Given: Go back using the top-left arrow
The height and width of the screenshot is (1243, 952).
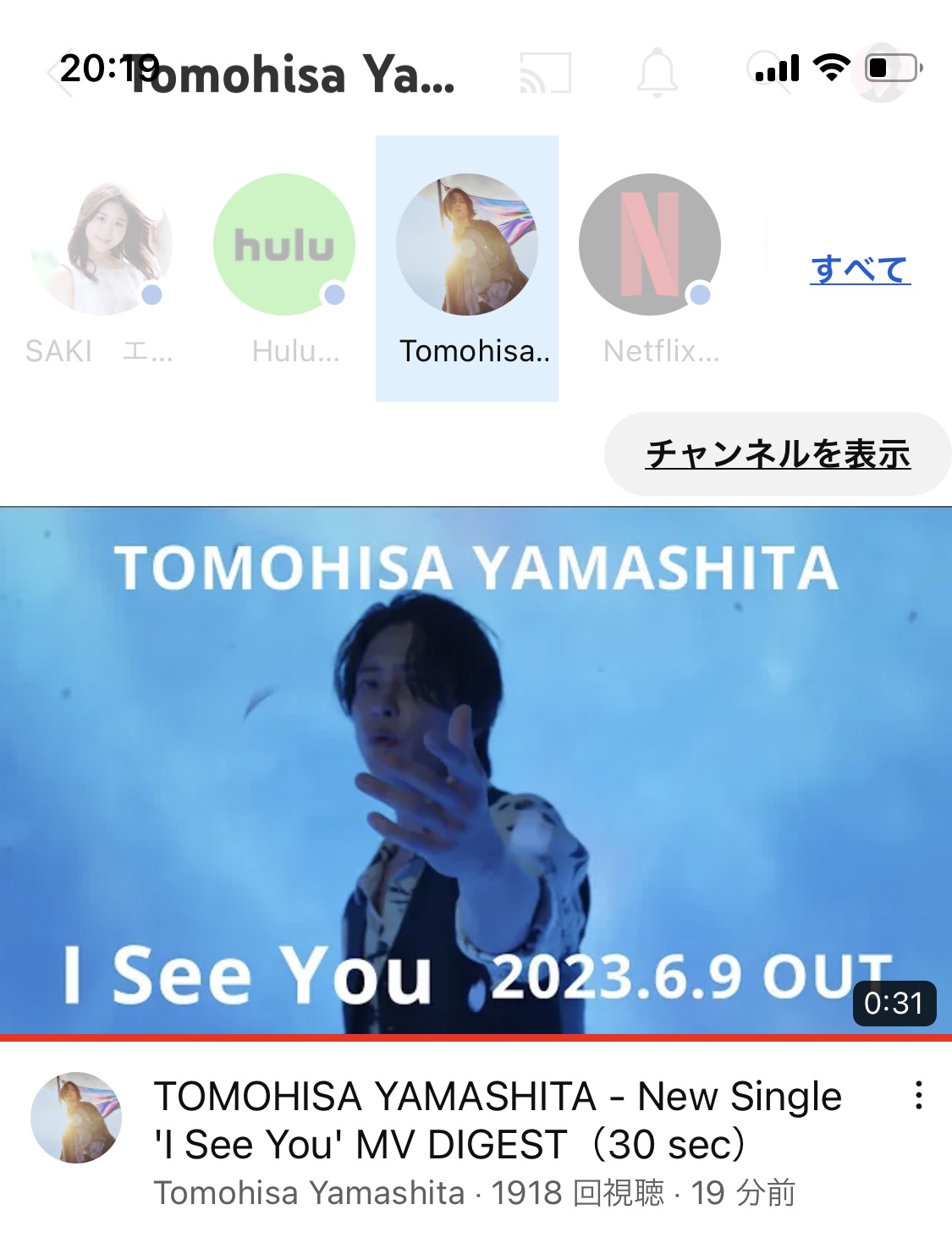Looking at the screenshot, I should (x=61, y=74).
